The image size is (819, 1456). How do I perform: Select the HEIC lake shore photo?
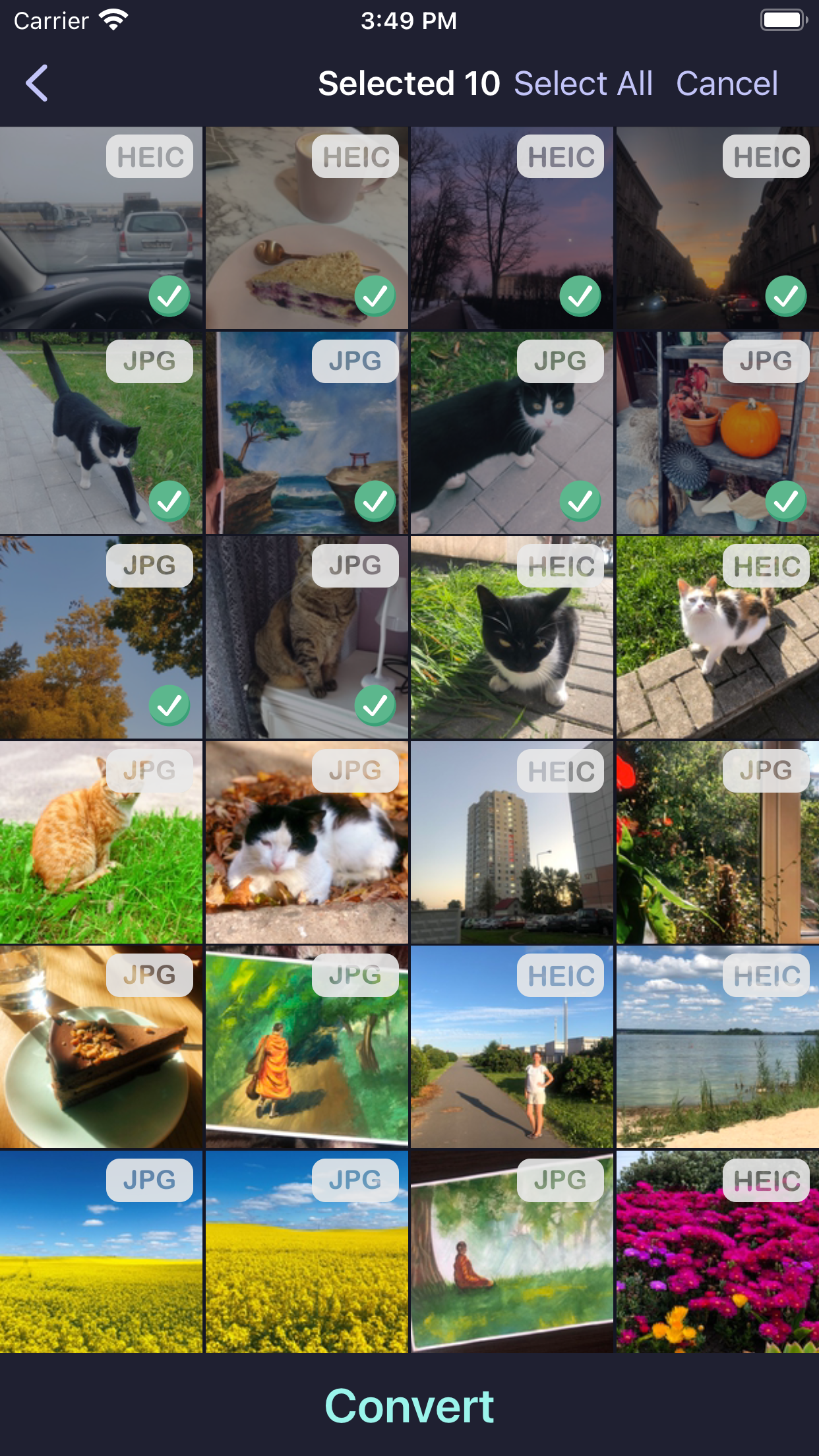click(x=717, y=1046)
